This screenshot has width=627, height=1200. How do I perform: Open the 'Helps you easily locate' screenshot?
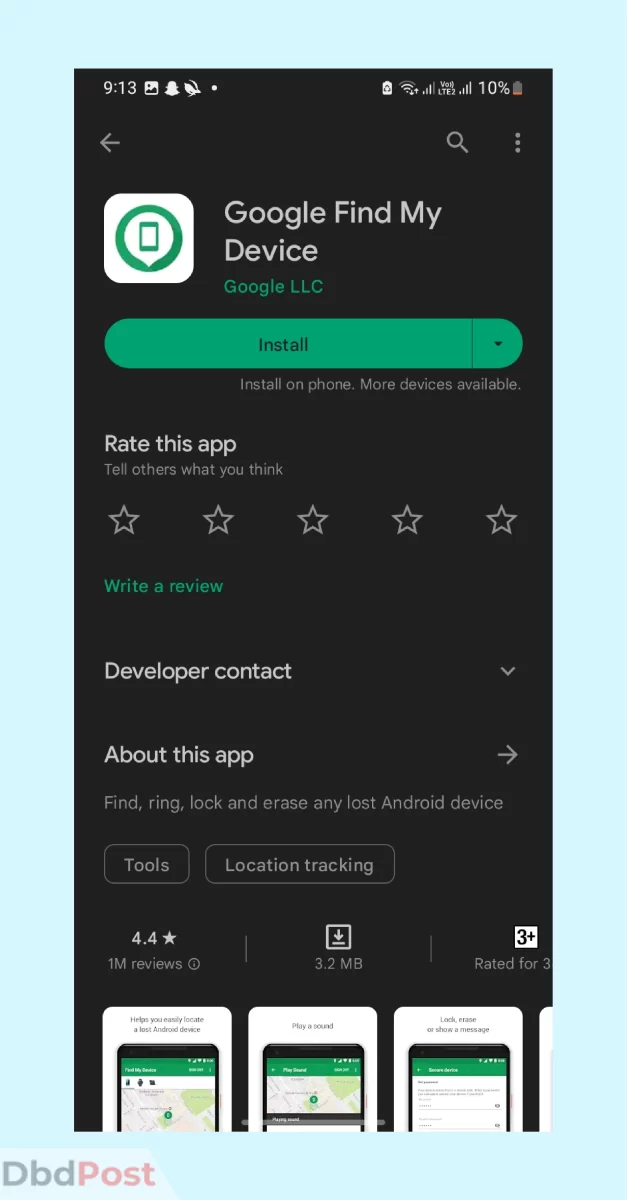pos(167,1069)
